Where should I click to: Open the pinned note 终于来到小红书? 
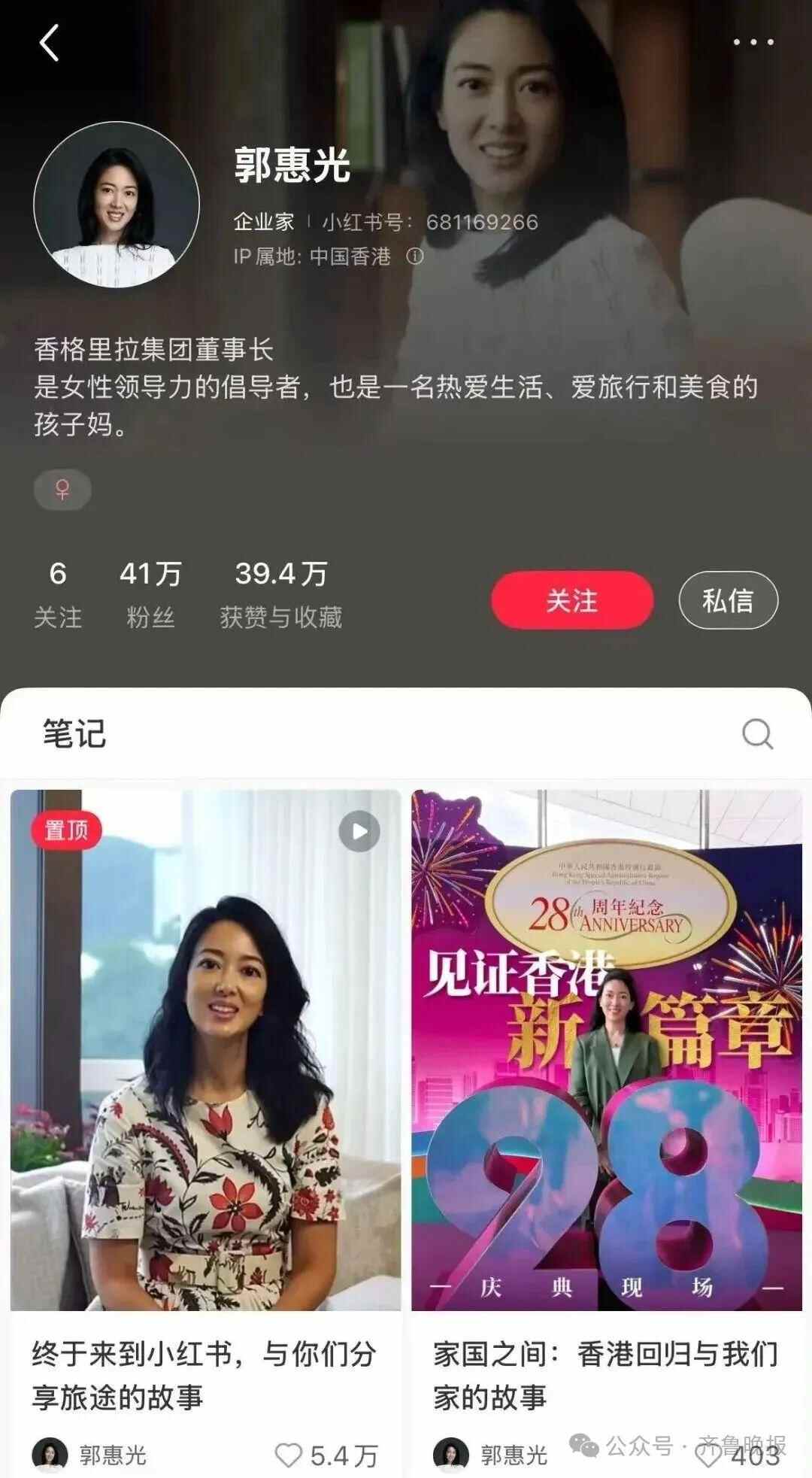click(205, 1053)
